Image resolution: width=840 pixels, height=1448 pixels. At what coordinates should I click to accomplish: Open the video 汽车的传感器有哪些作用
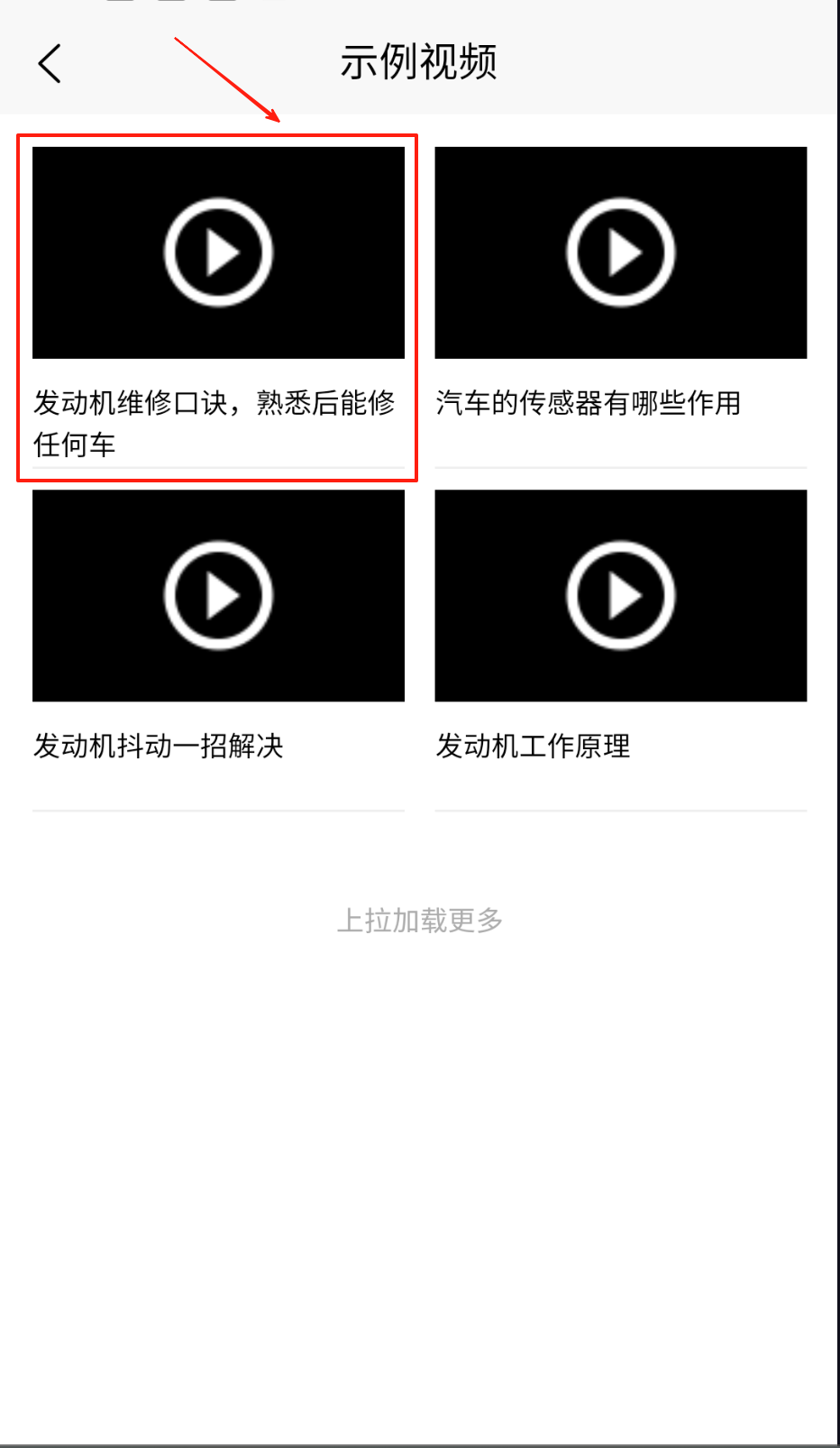[x=620, y=253]
